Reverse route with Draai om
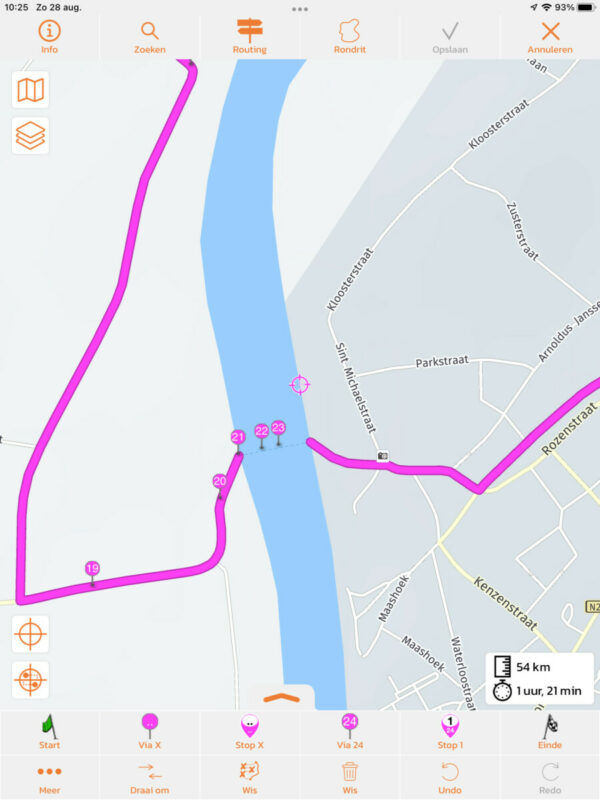This screenshot has width=600, height=800. tap(149, 775)
